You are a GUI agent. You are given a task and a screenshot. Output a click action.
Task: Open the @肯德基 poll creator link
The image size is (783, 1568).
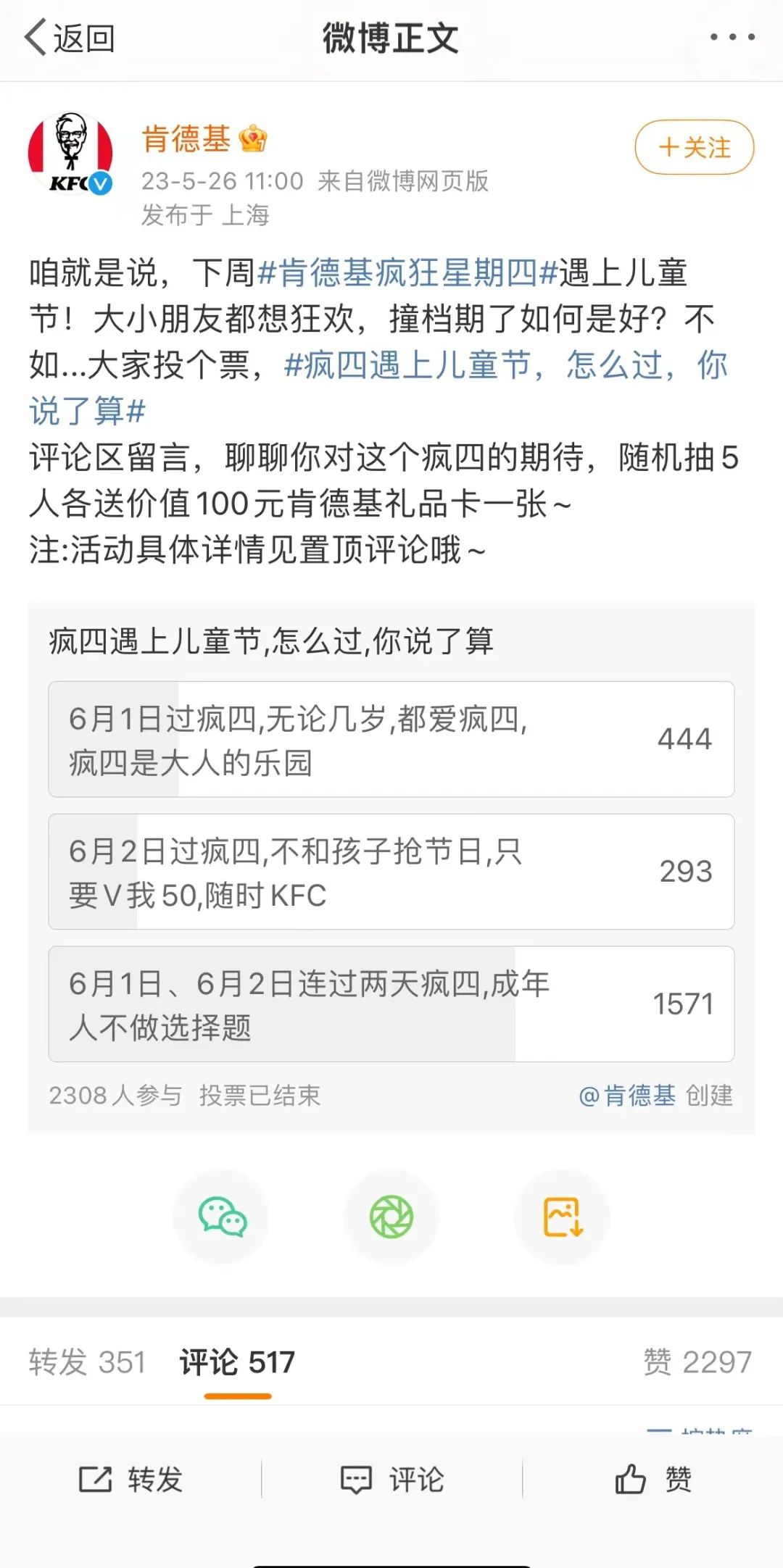[627, 1096]
